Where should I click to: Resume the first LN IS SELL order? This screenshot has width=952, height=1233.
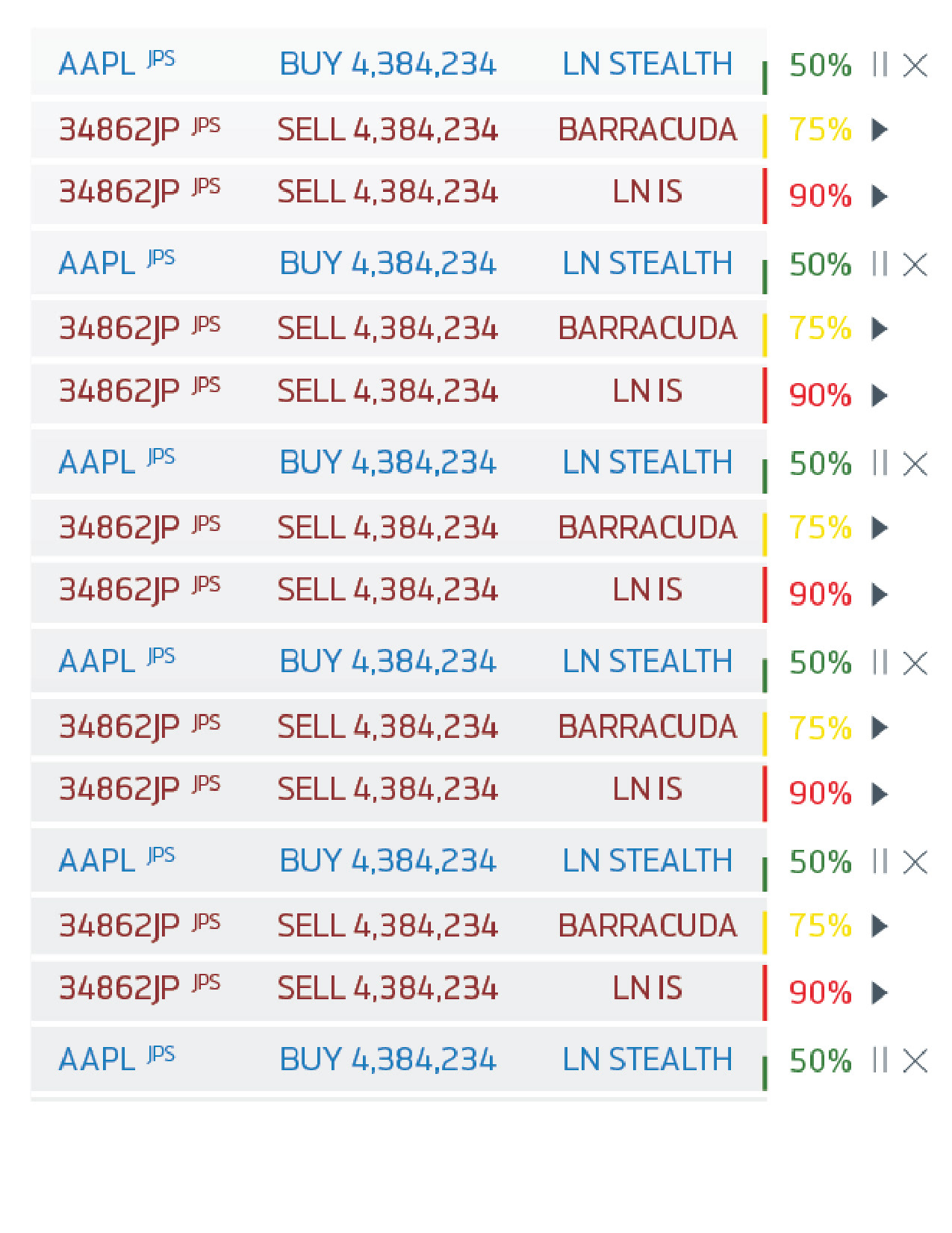coord(880,196)
